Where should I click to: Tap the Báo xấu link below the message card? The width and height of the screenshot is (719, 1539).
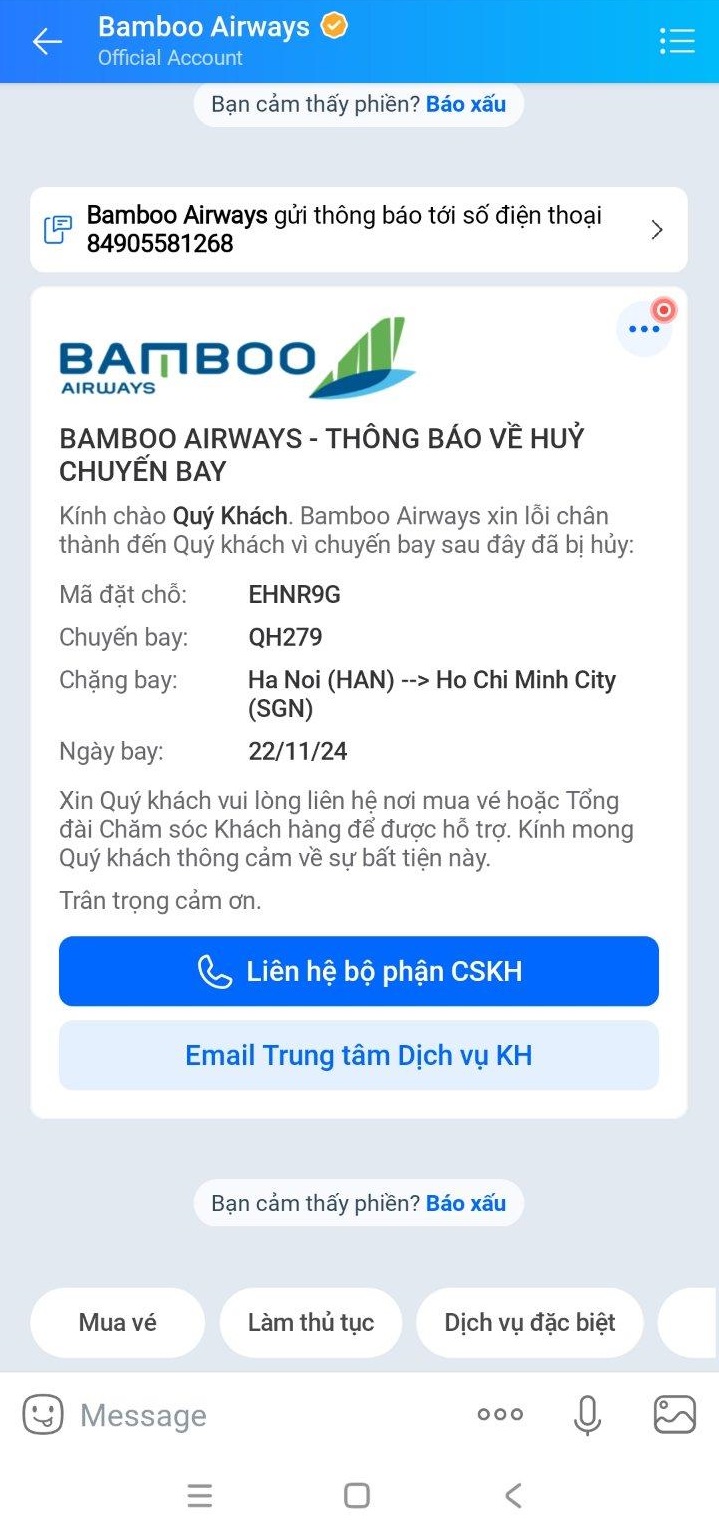point(466,1203)
